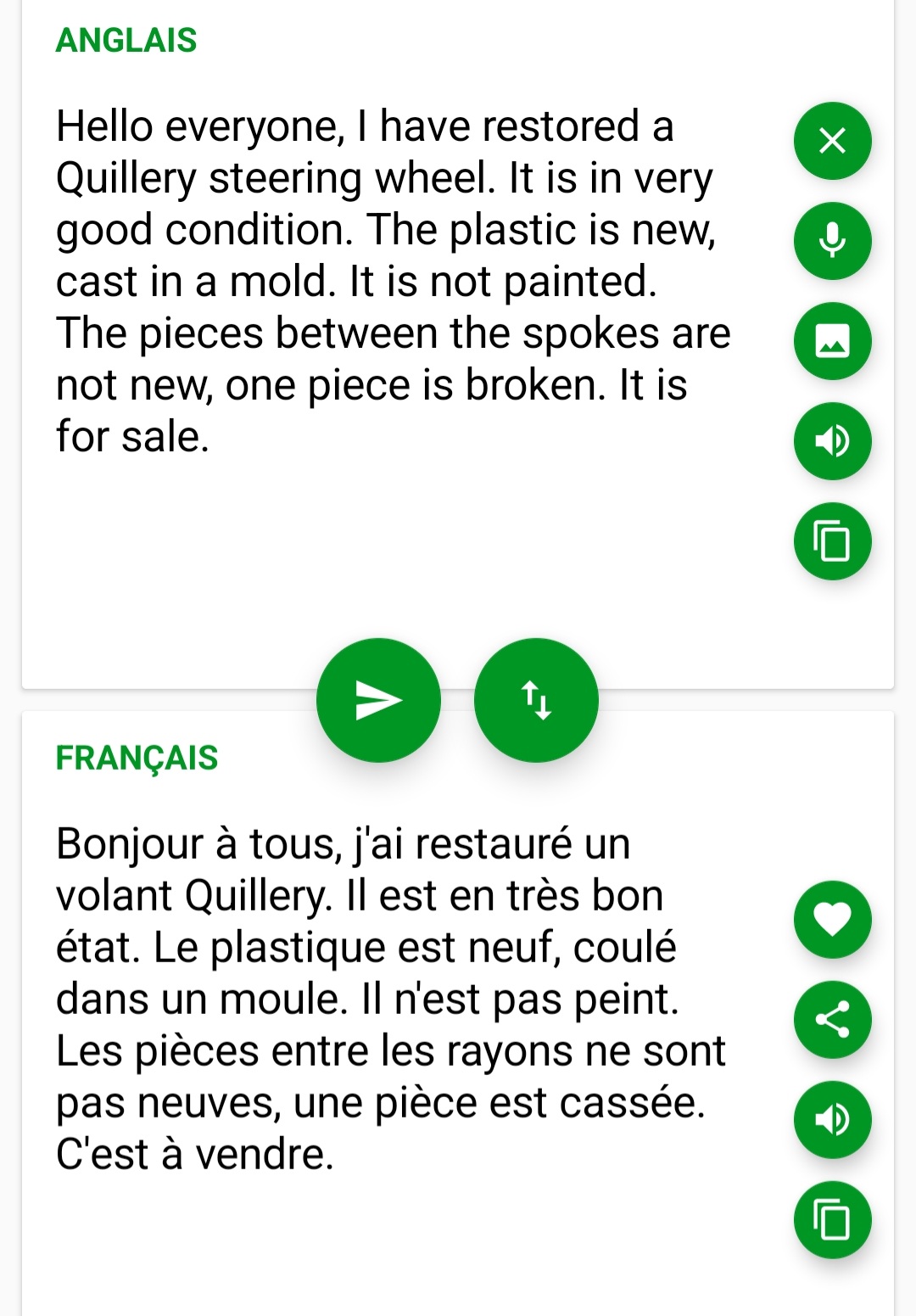Copy the French translated text
The height and width of the screenshot is (1316, 916).
coord(832,1220)
